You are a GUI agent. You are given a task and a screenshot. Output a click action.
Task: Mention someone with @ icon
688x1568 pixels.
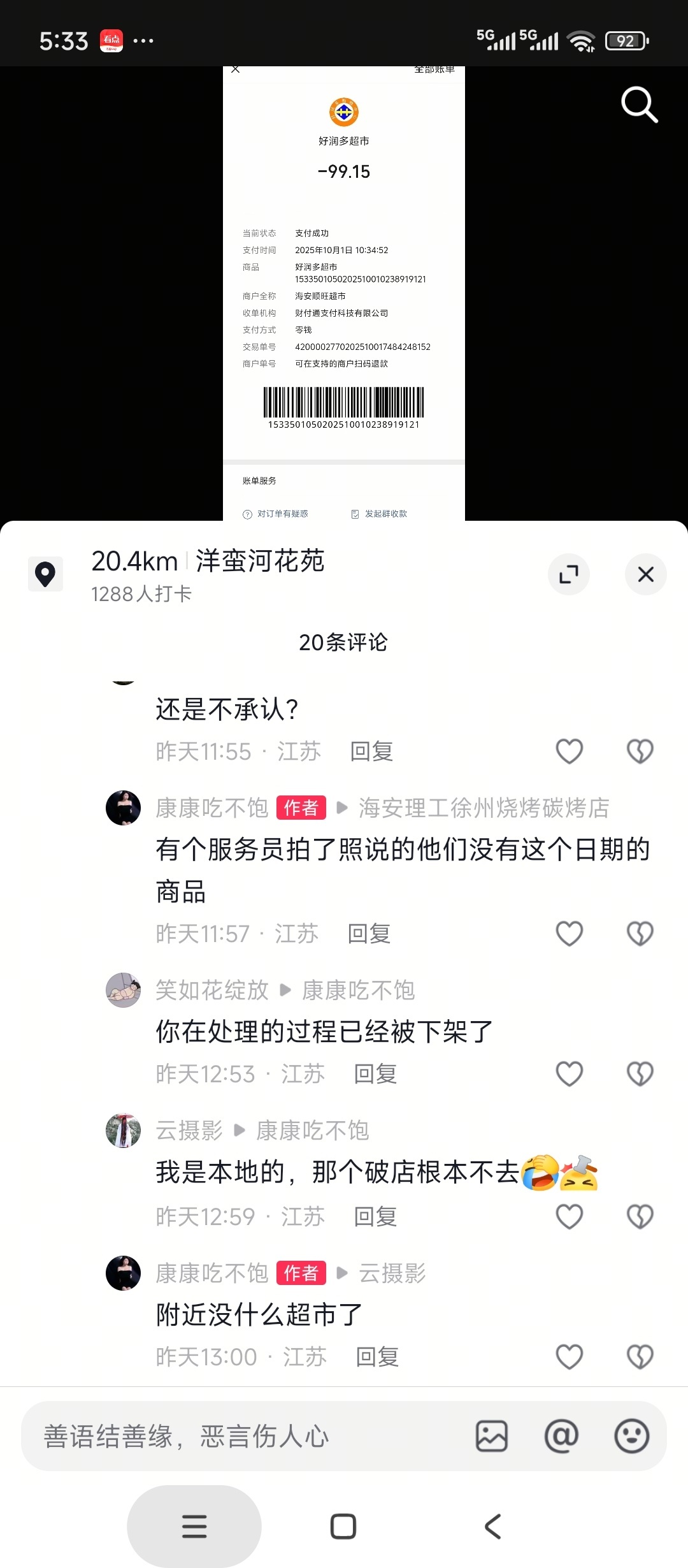(561, 1437)
